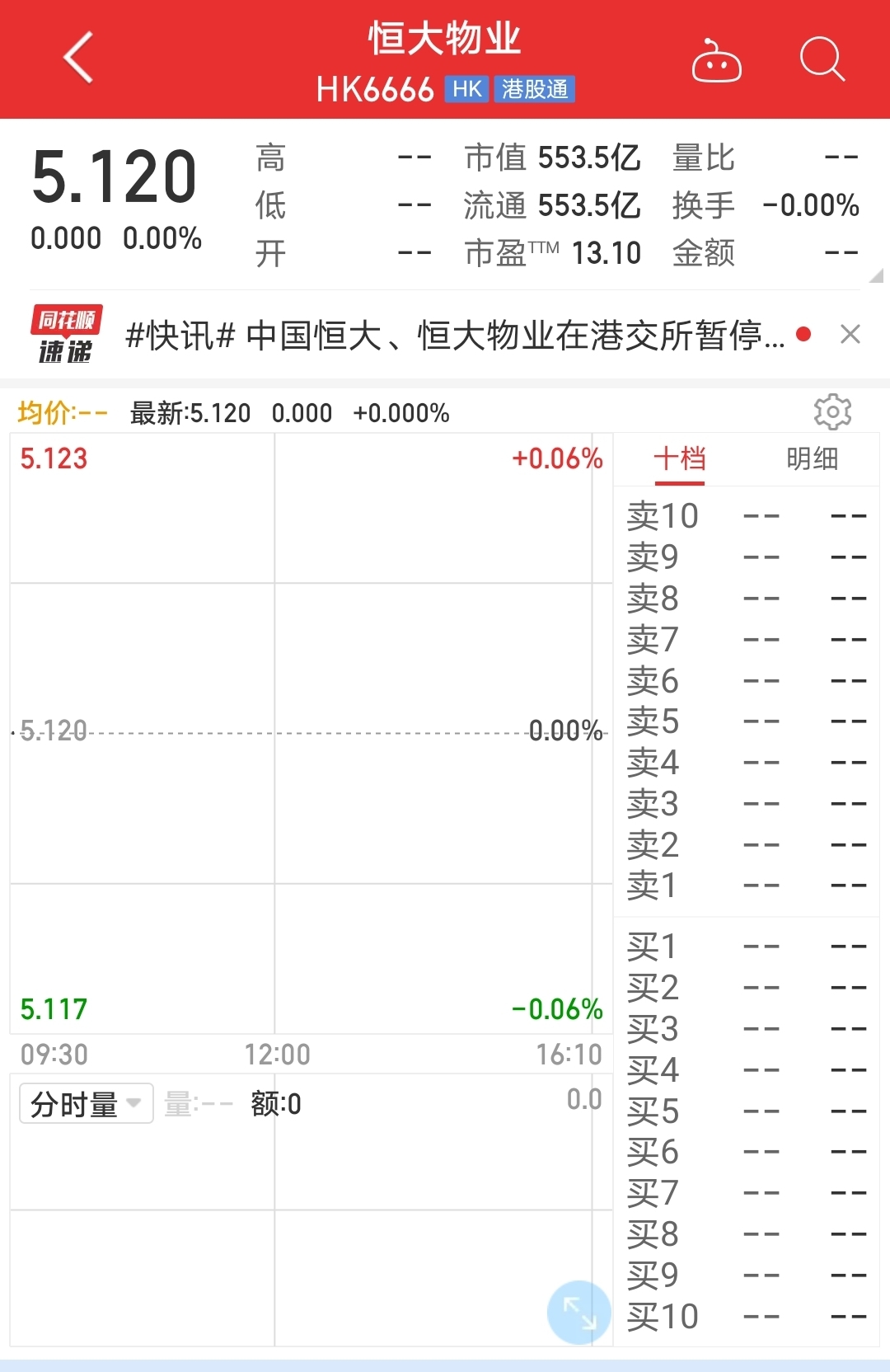Expand the 分时量 dropdown
The height and width of the screenshot is (1372, 890).
coord(86,1103)
